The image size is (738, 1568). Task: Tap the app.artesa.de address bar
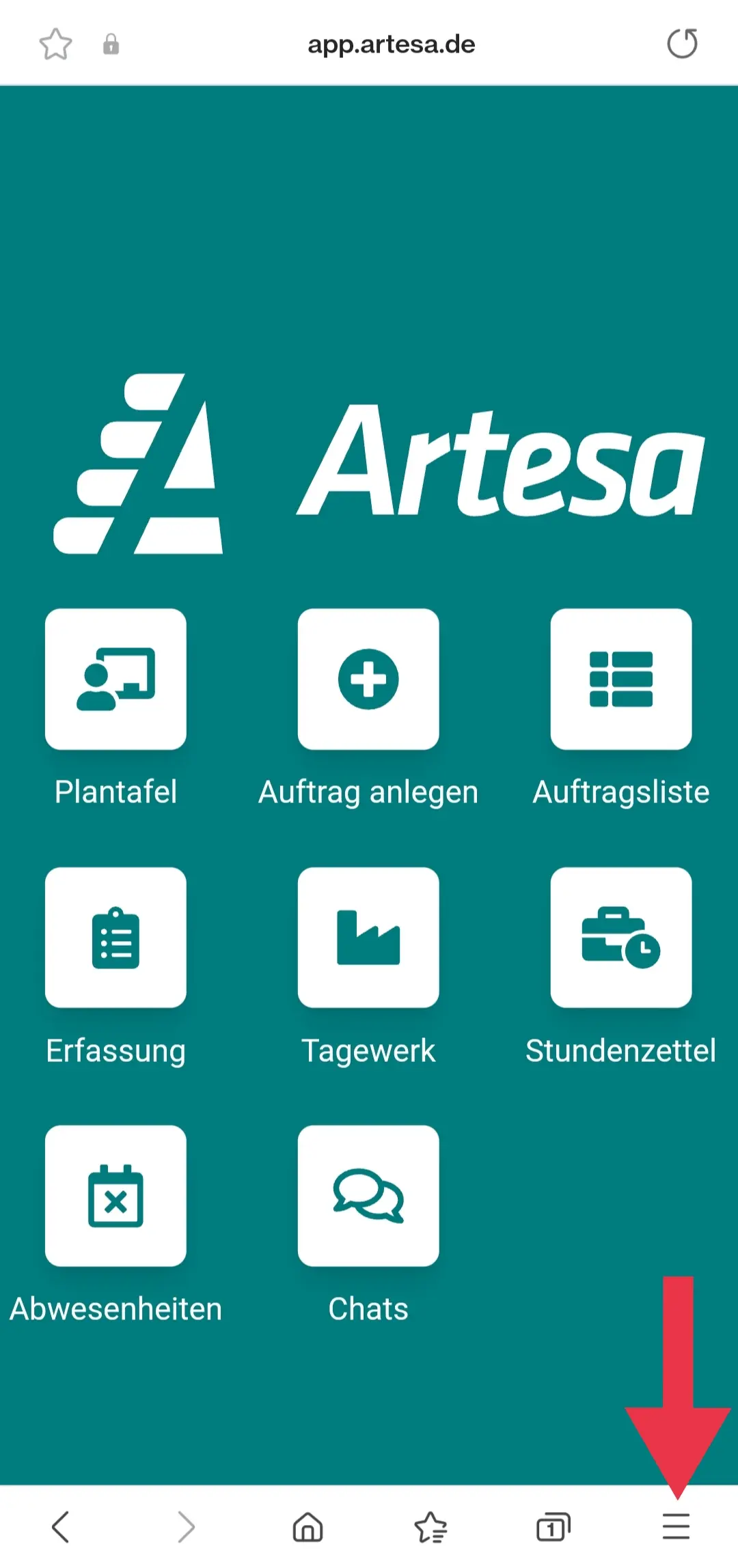[x=391, y=45]
